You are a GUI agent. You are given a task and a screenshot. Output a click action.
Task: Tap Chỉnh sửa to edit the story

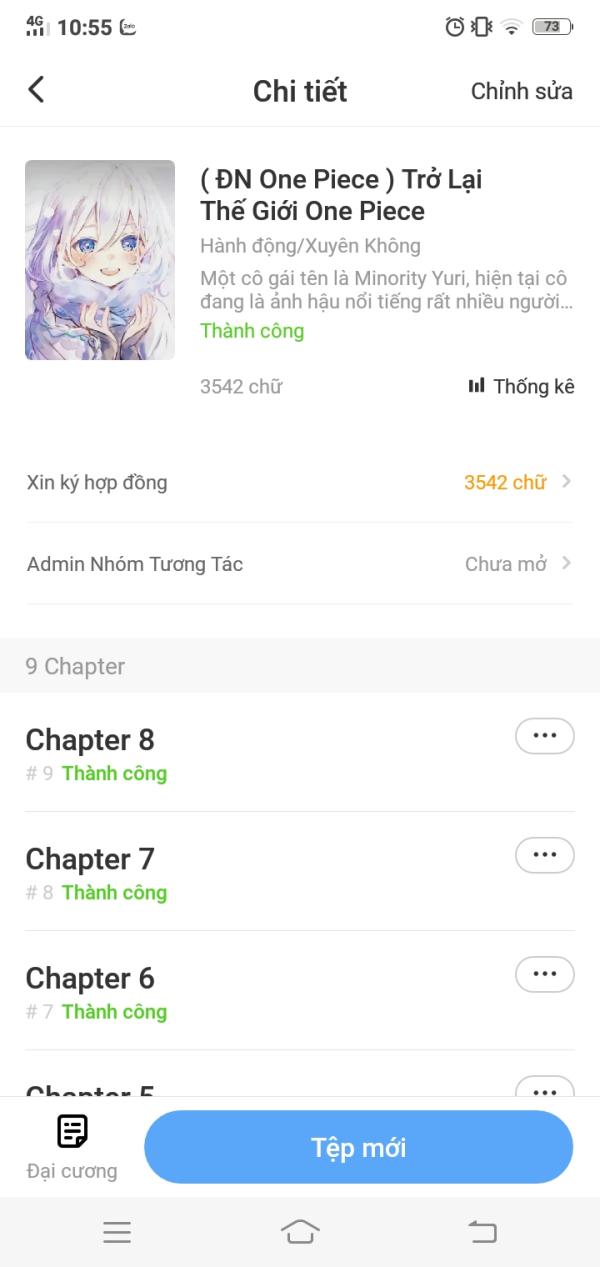pyautogui.click(x=521, y=91)
